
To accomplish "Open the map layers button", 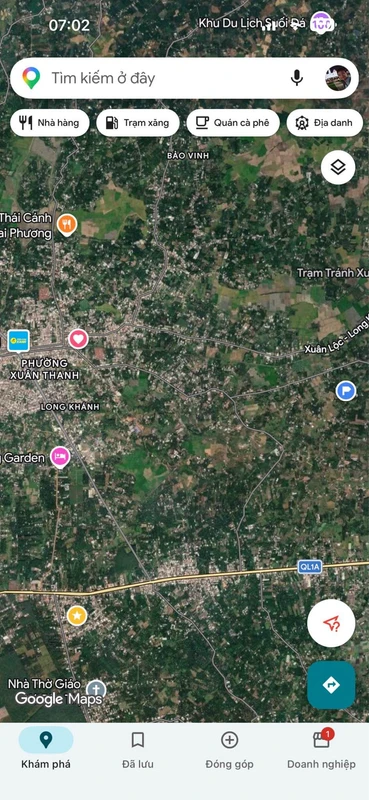I will point(338,167).
